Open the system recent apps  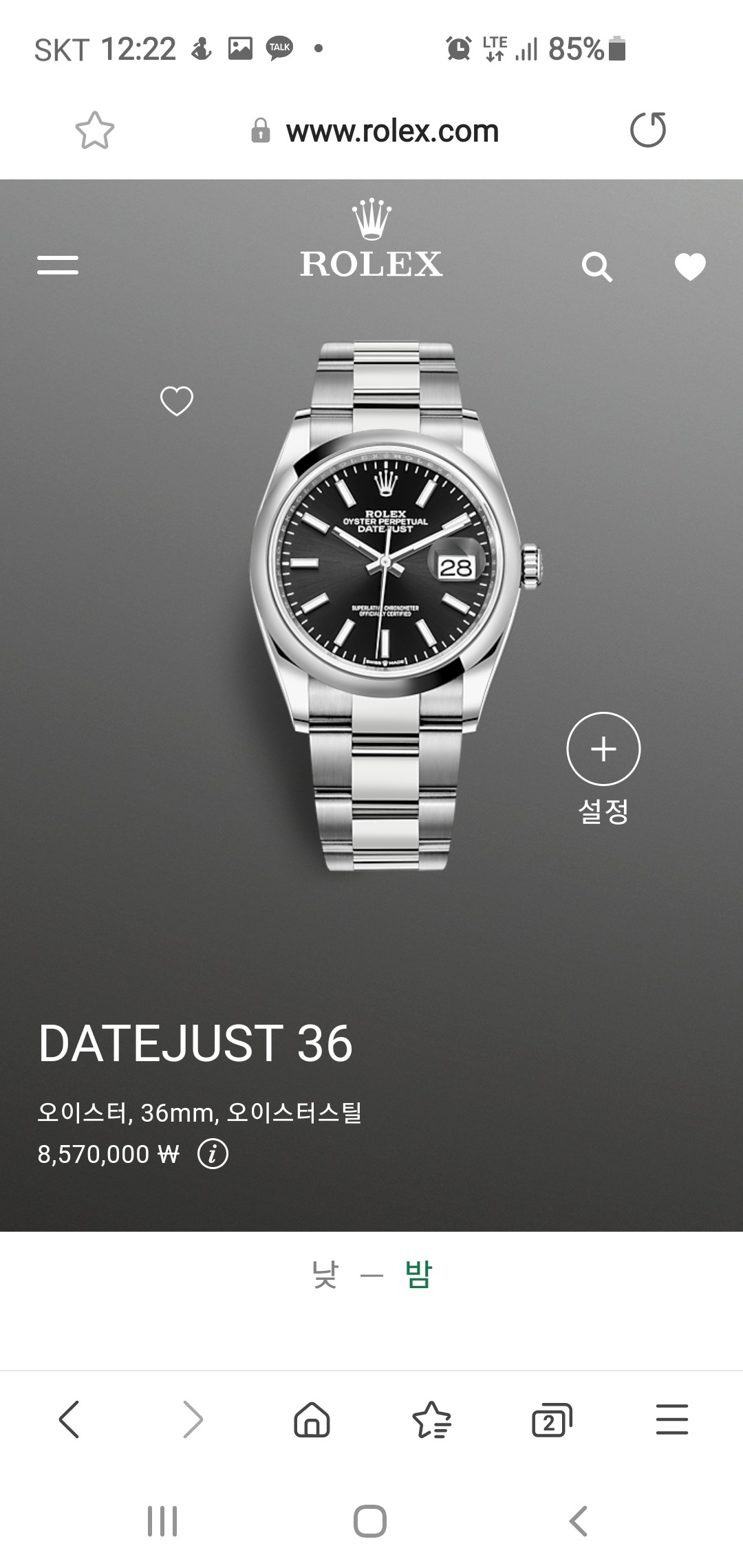tap(162, 1521)
